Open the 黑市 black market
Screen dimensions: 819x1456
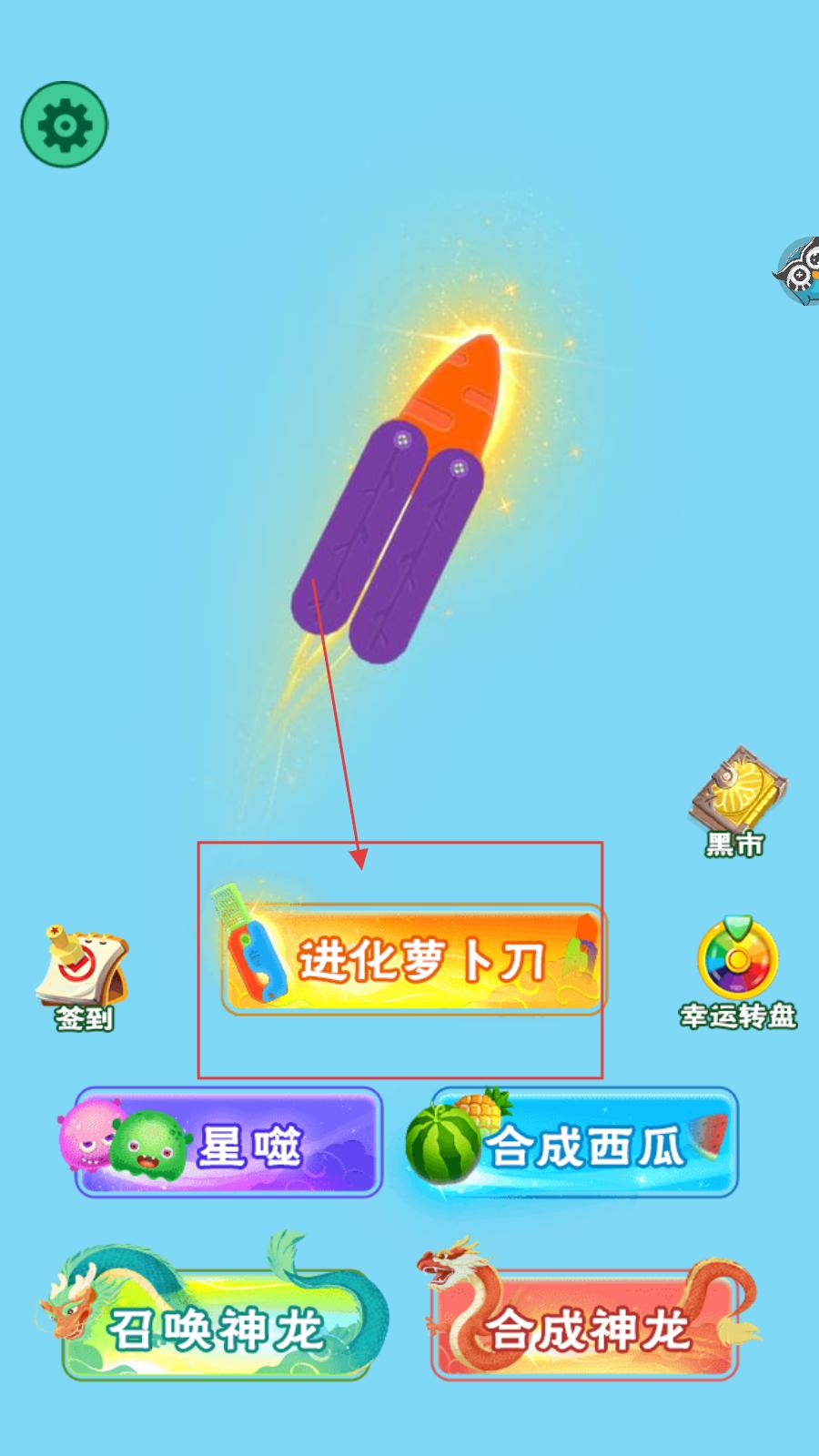736,803
